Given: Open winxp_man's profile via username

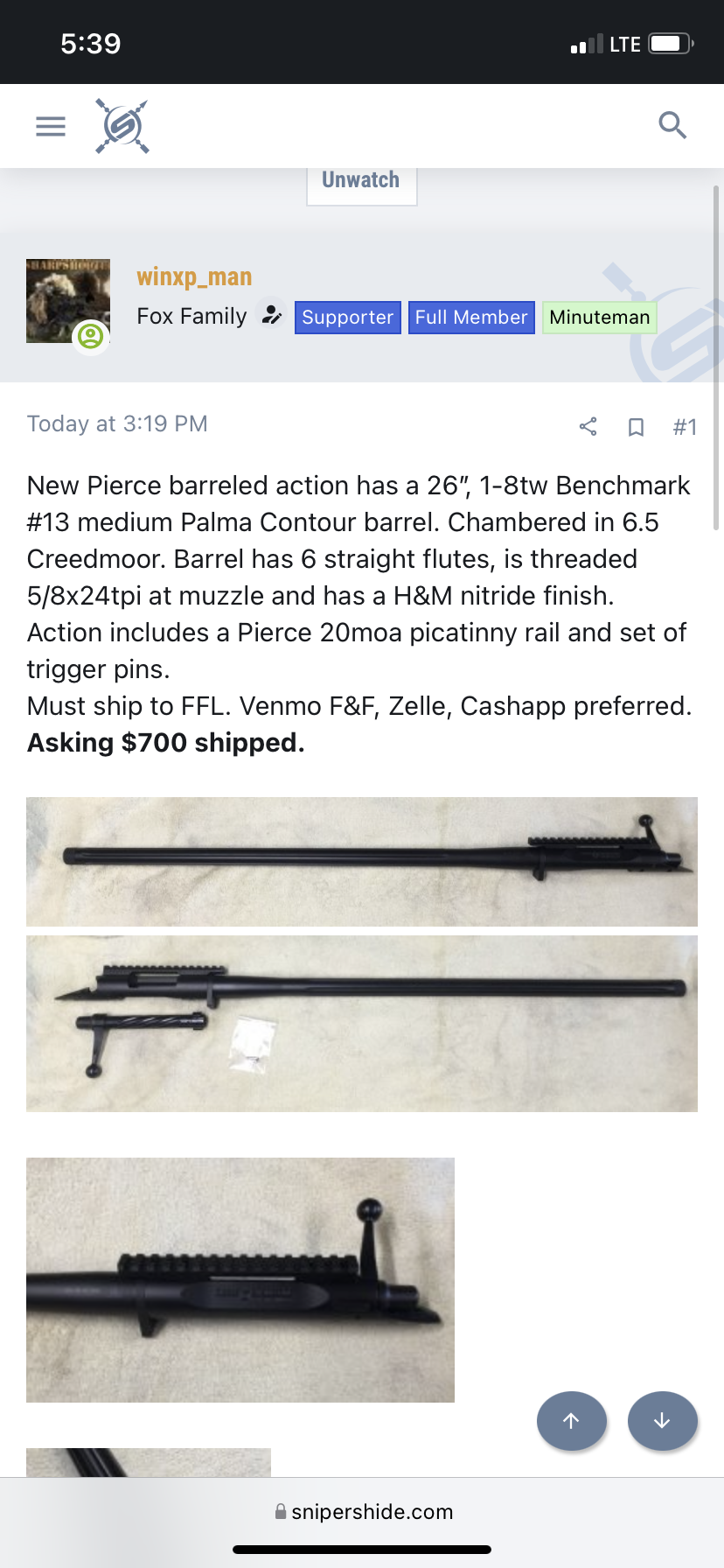Looking at the screenshot, I should click(x=194, y=276).
